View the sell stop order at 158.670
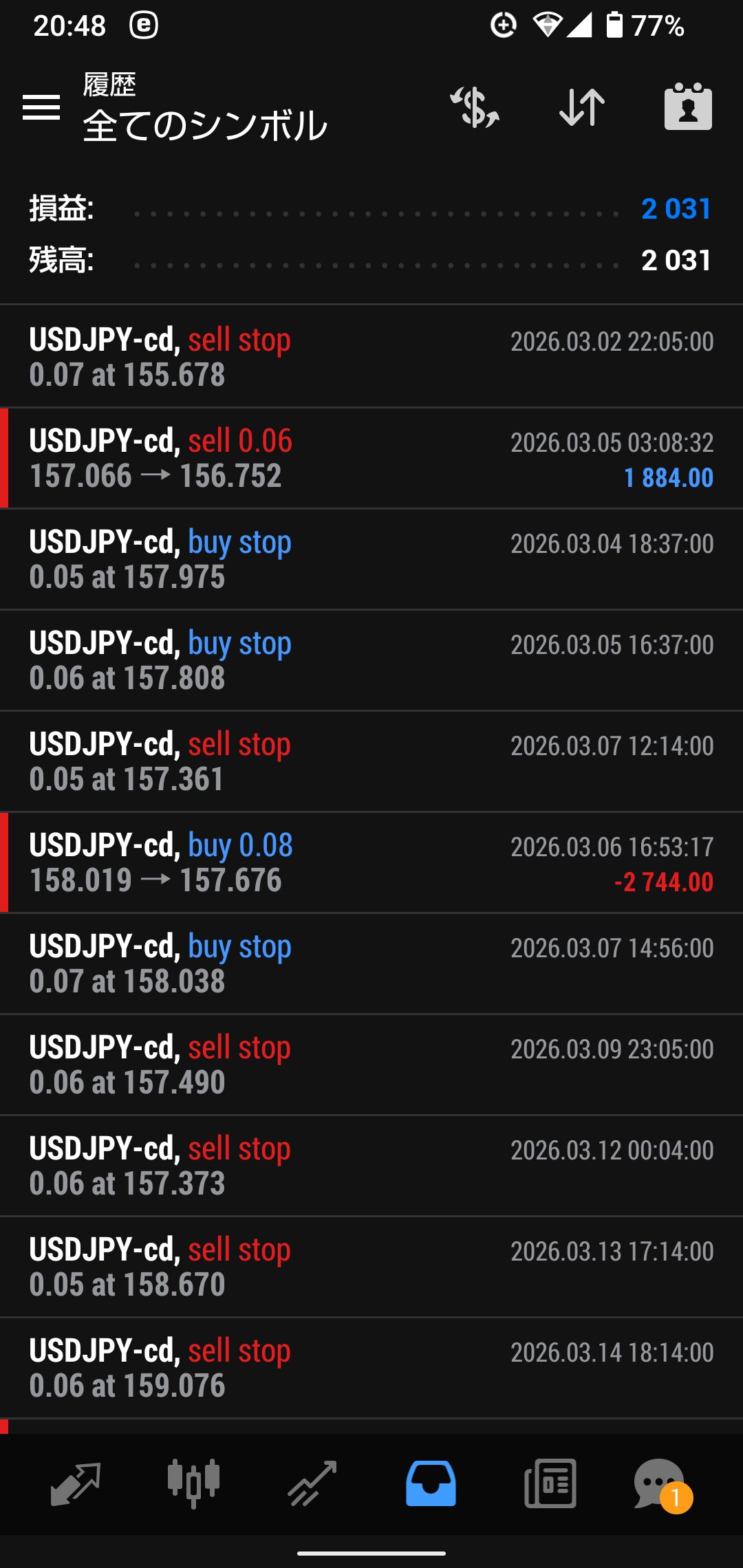The width and height of the screenshot is (743, 1568). (x=371, y=1267)
